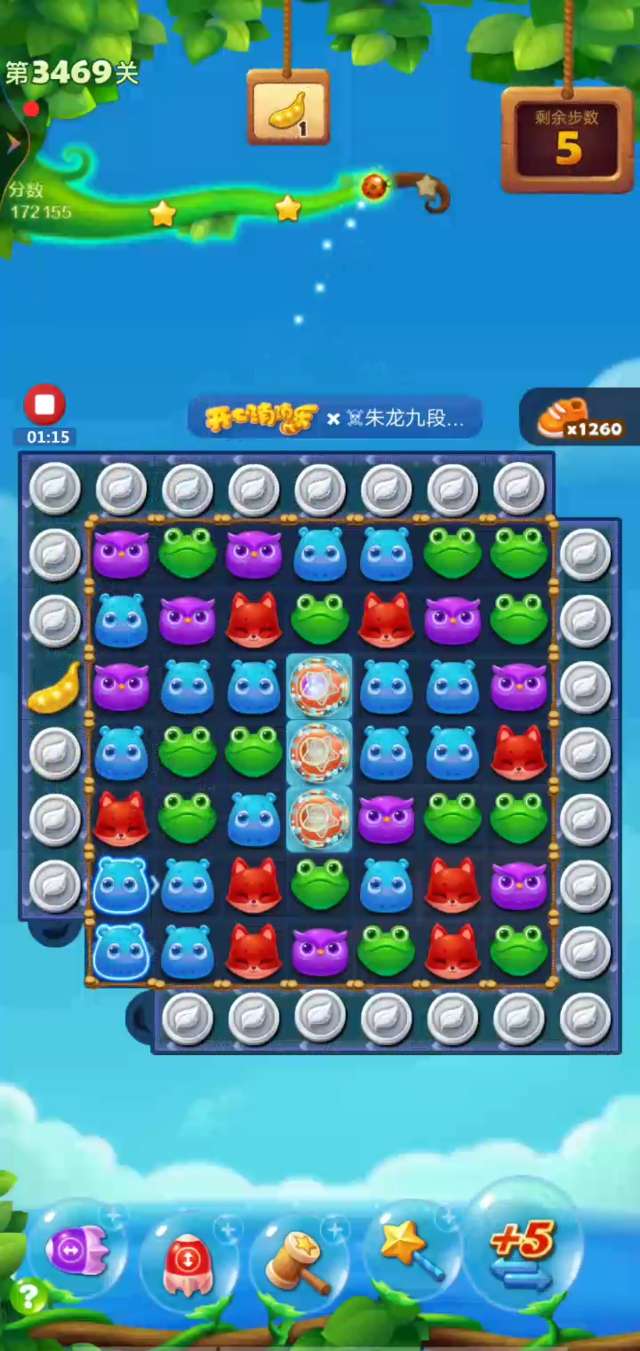Select the magic star wand booster
The width and height of the screenshot is (640, 1351).
[x=412, y=1252]
